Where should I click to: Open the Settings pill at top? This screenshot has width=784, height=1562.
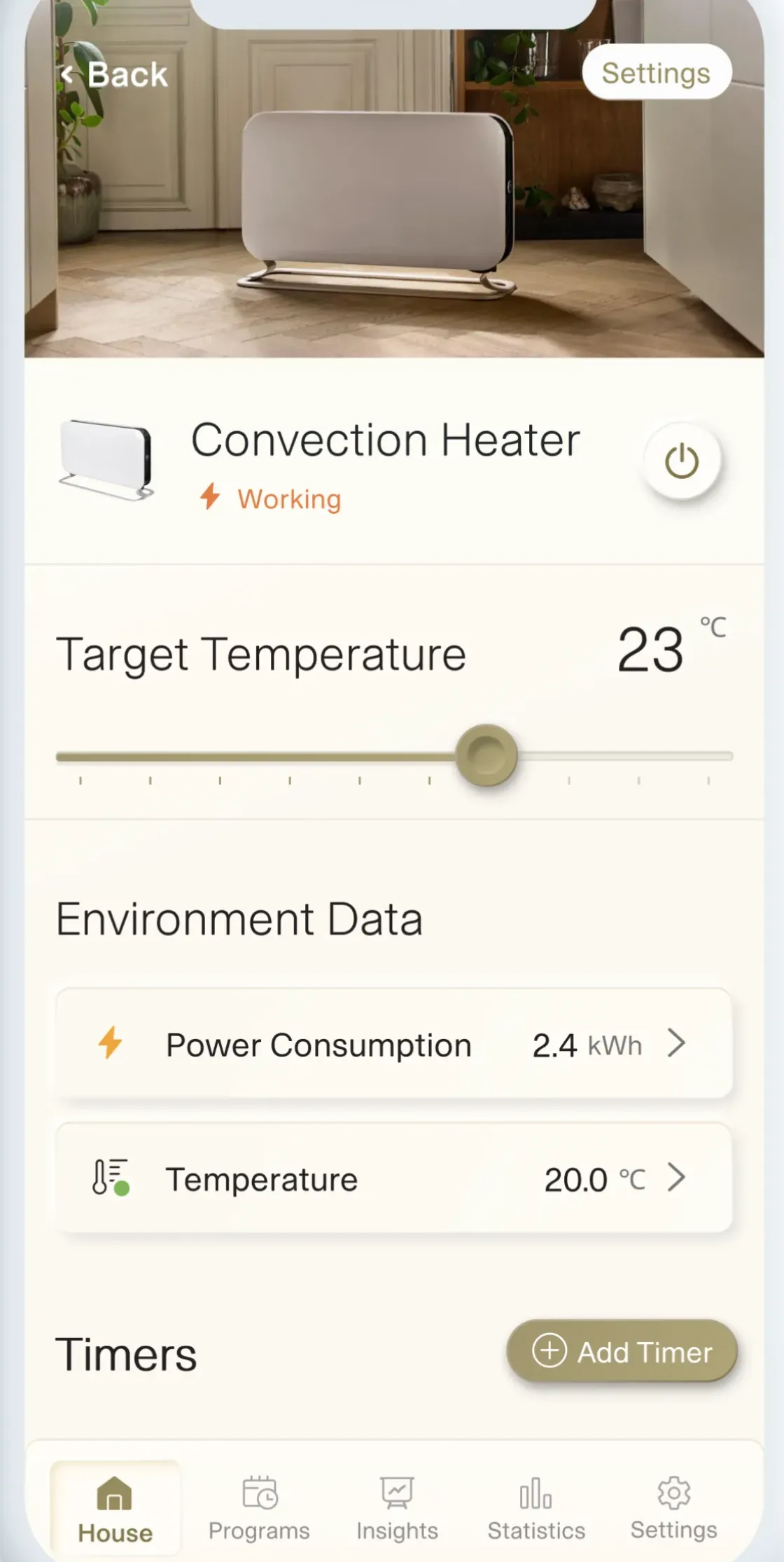coord(656,73)
